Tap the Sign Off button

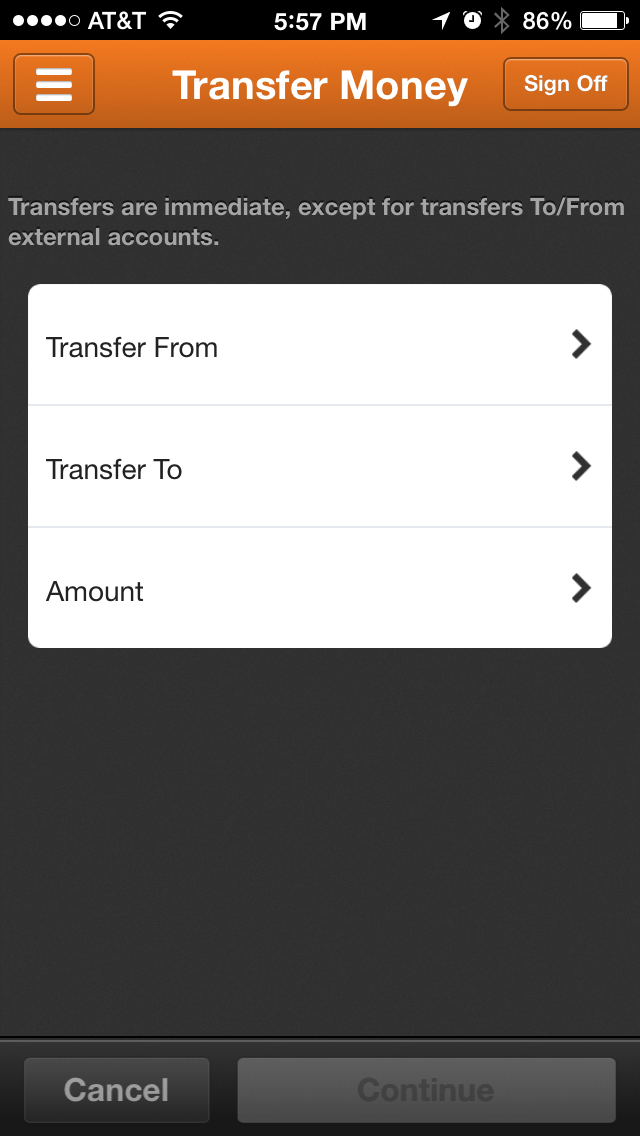[x=565, y=84]
